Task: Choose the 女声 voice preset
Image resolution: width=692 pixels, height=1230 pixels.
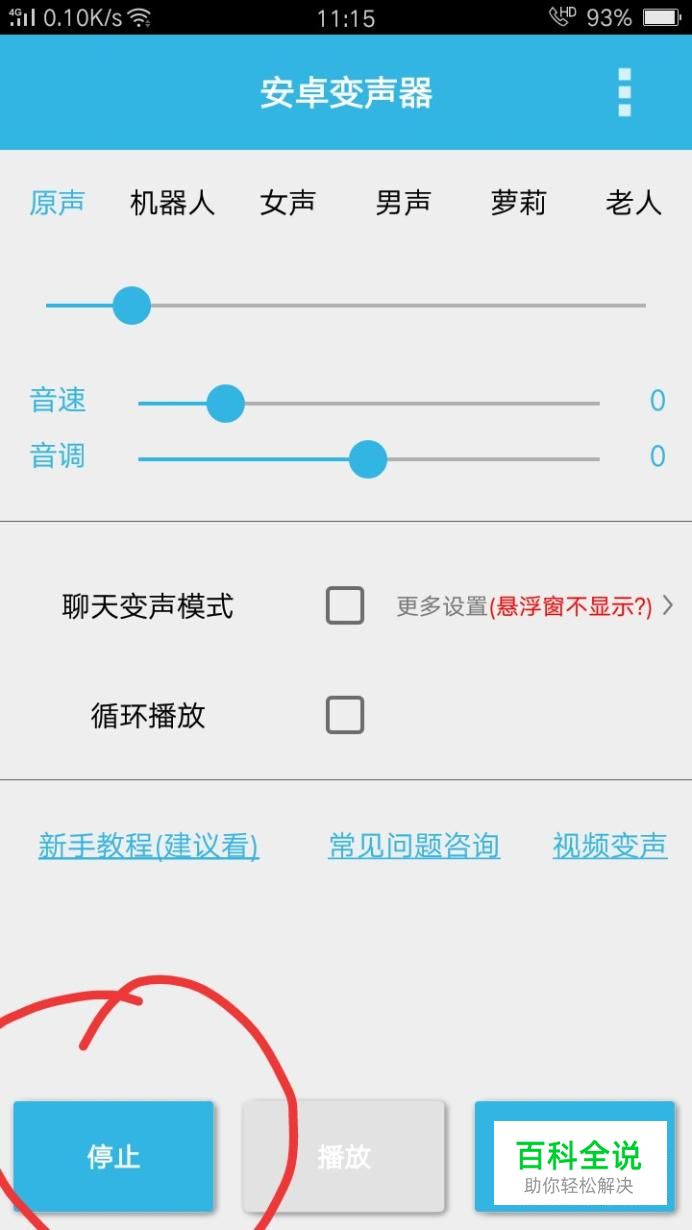Action: [288, 203]
